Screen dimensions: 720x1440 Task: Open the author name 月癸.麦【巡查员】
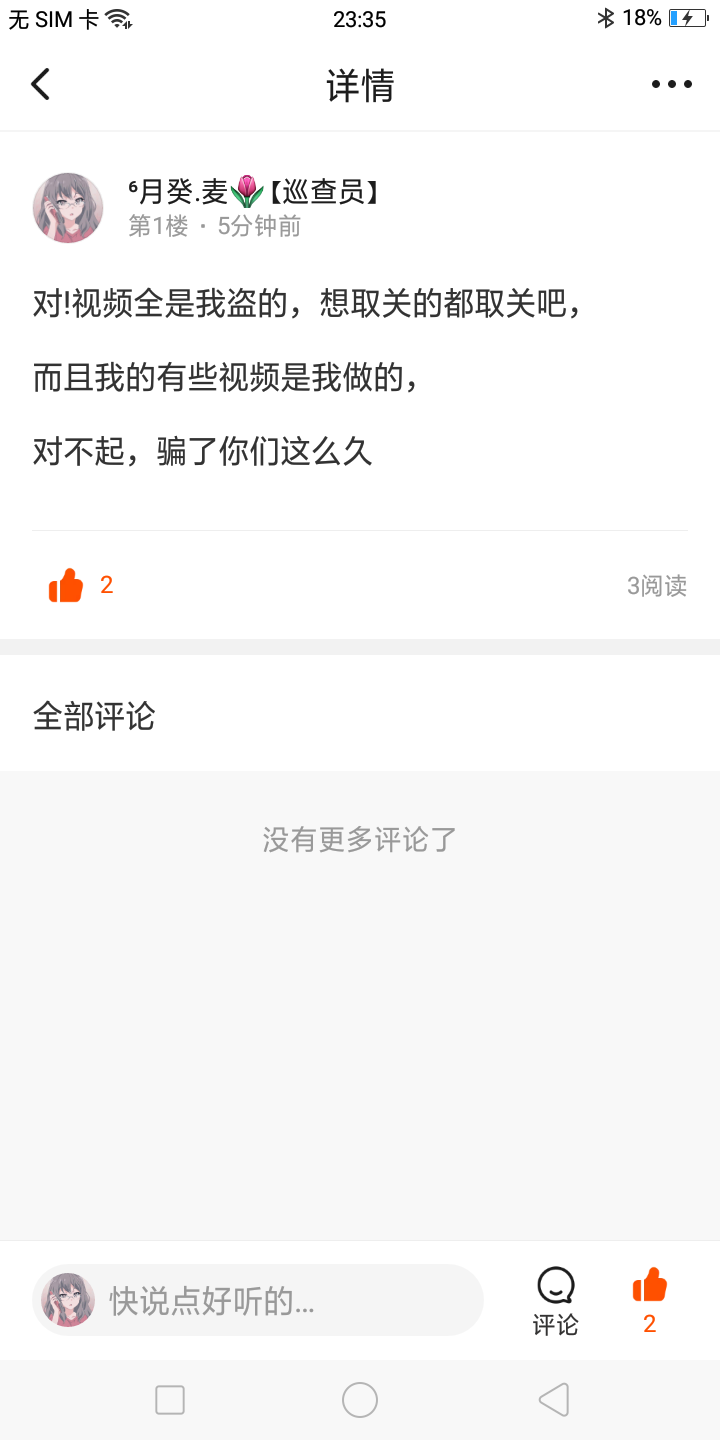click(x=255, y=192)
